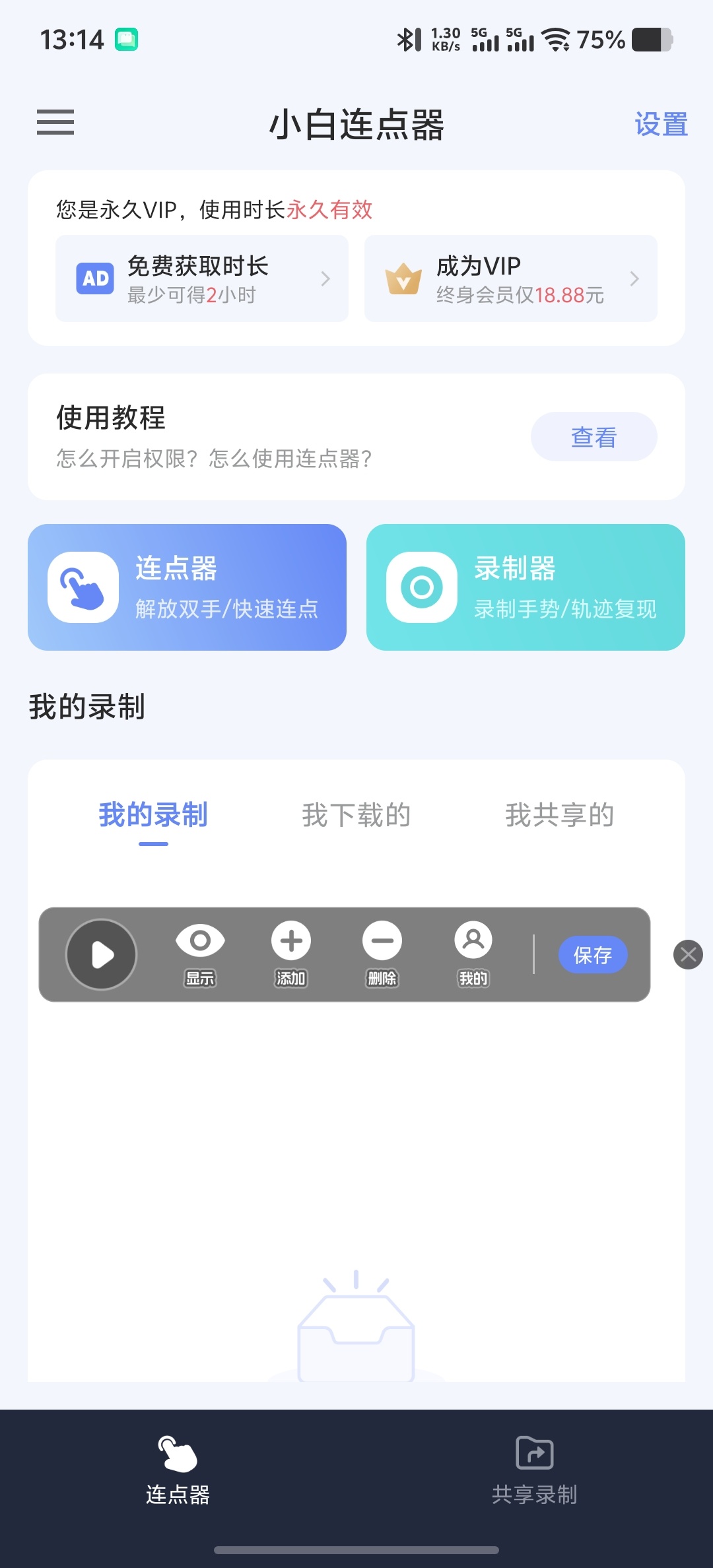Viewport: 713px width, 1568px height.
Task: Launch the 连点器 auto clicker
Action: click(x=187, y=586)
